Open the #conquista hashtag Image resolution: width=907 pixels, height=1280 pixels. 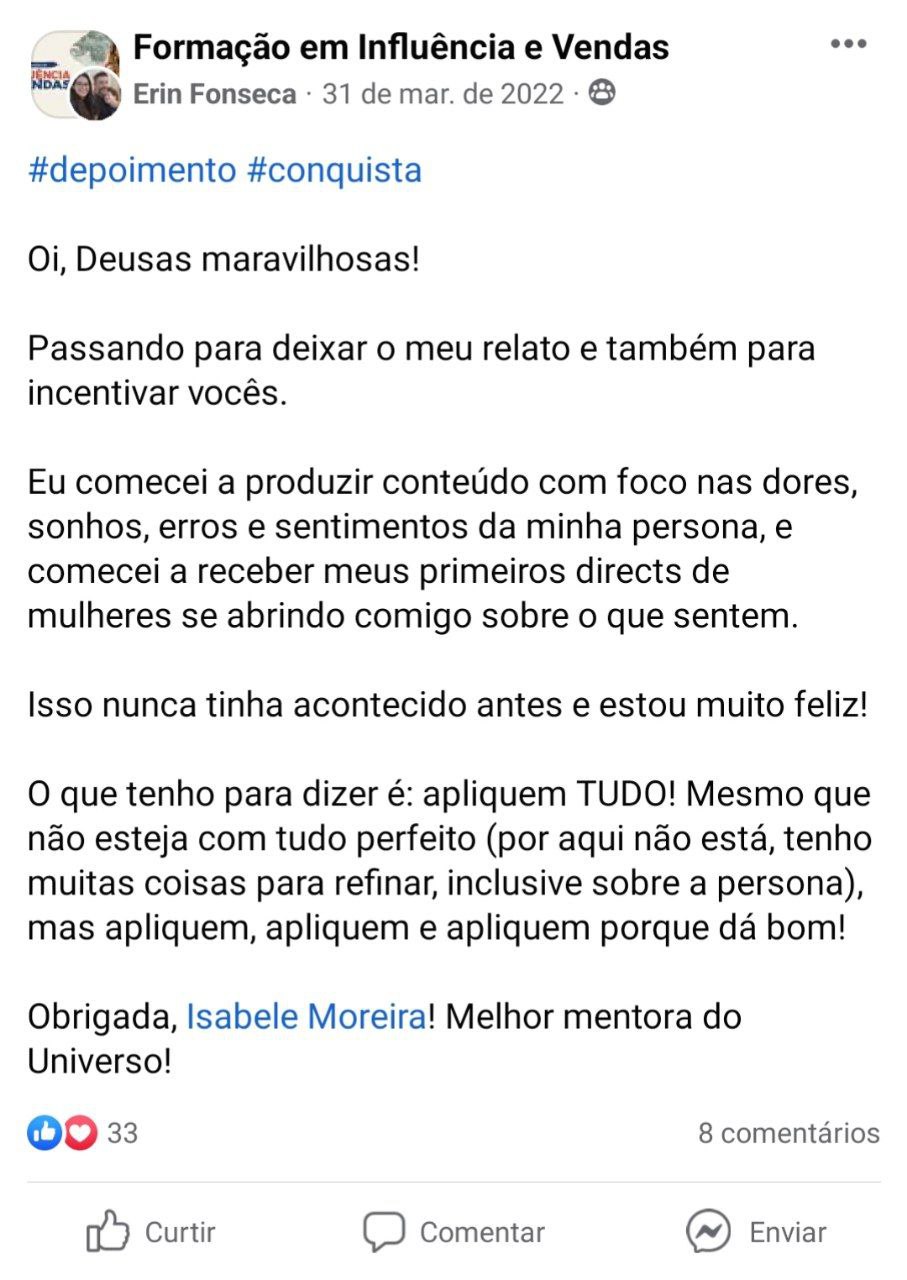click(334, 170)
